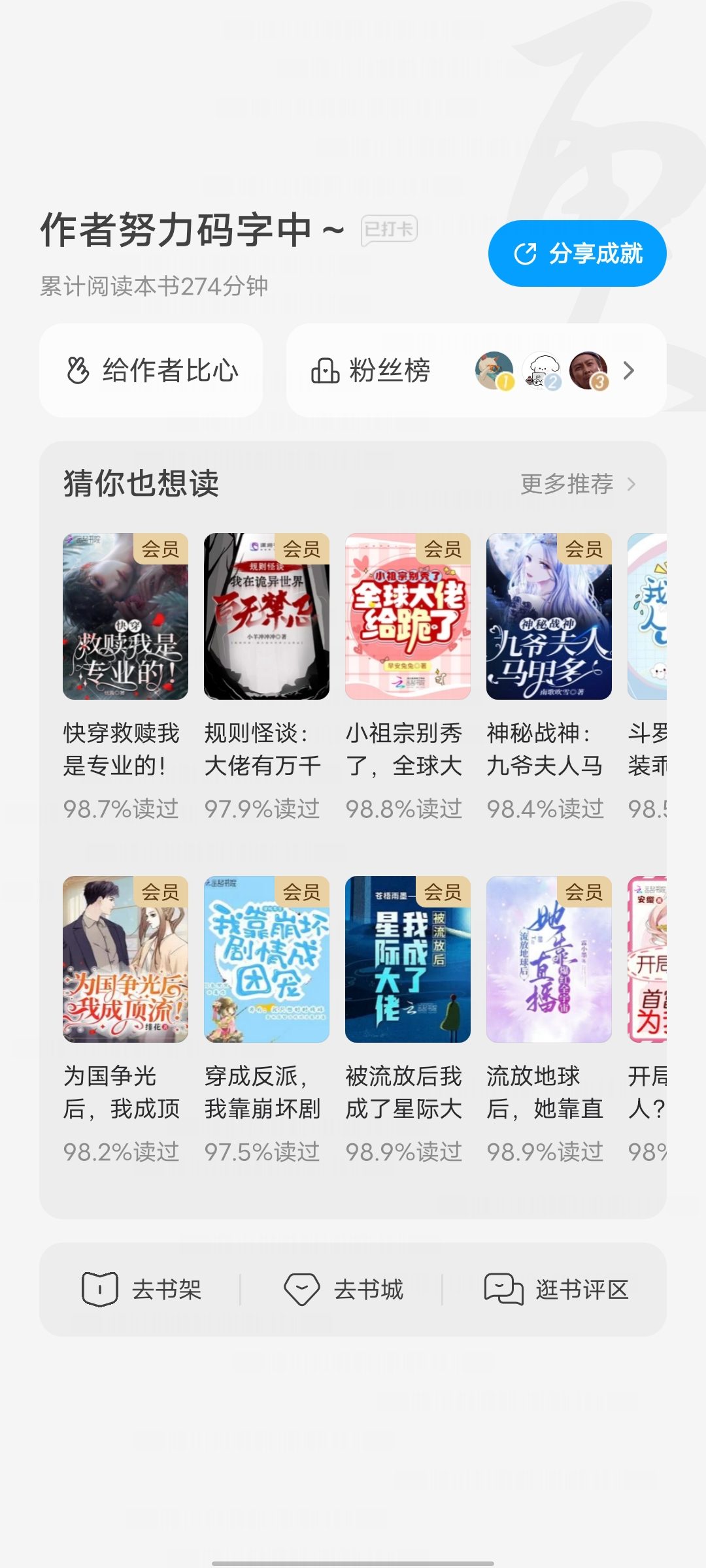The image size is (706, 1568).
Task: Open the book 流放地球后,她靠直
Action: click(x=549, y=1020)
